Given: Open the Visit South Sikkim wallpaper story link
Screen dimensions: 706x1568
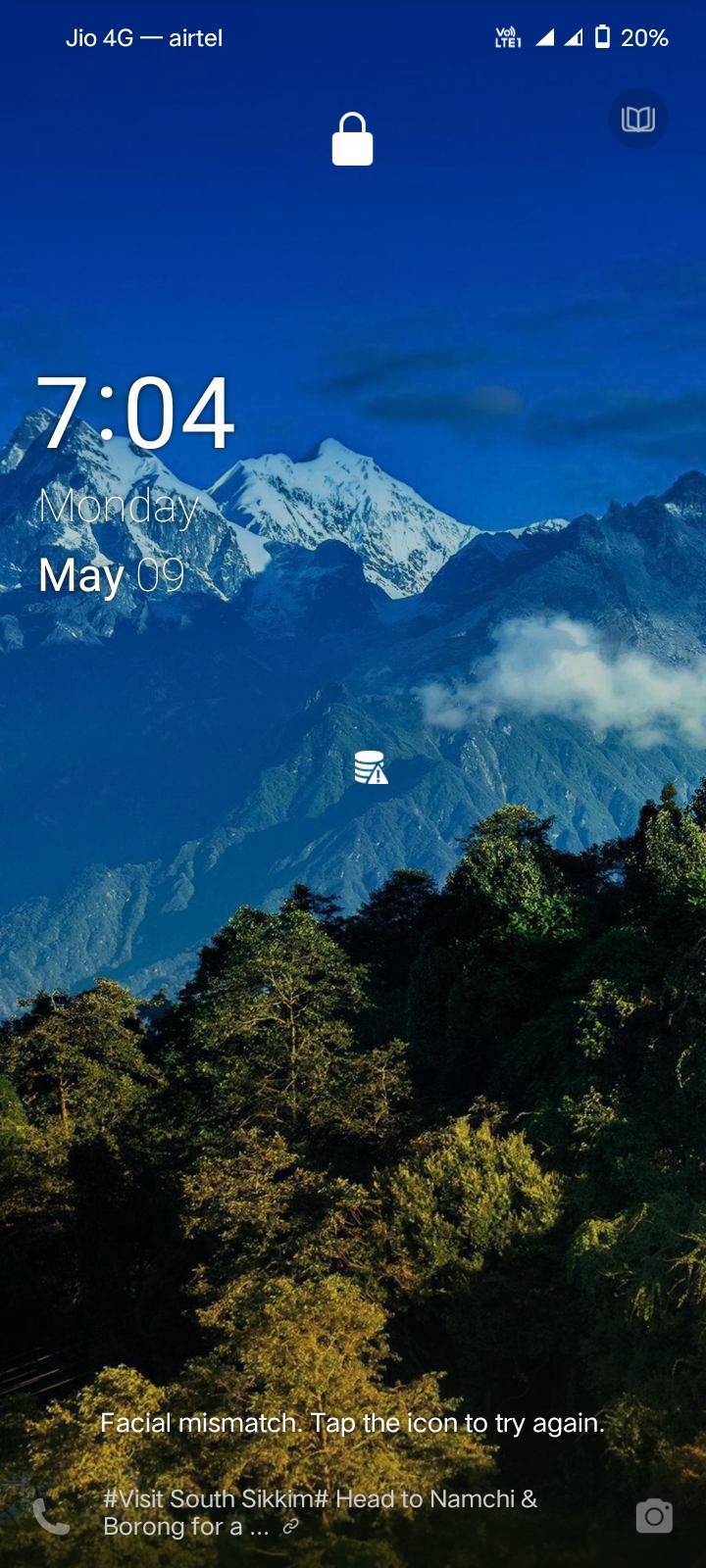Looking at the screenshot, I should [320, 1512].
